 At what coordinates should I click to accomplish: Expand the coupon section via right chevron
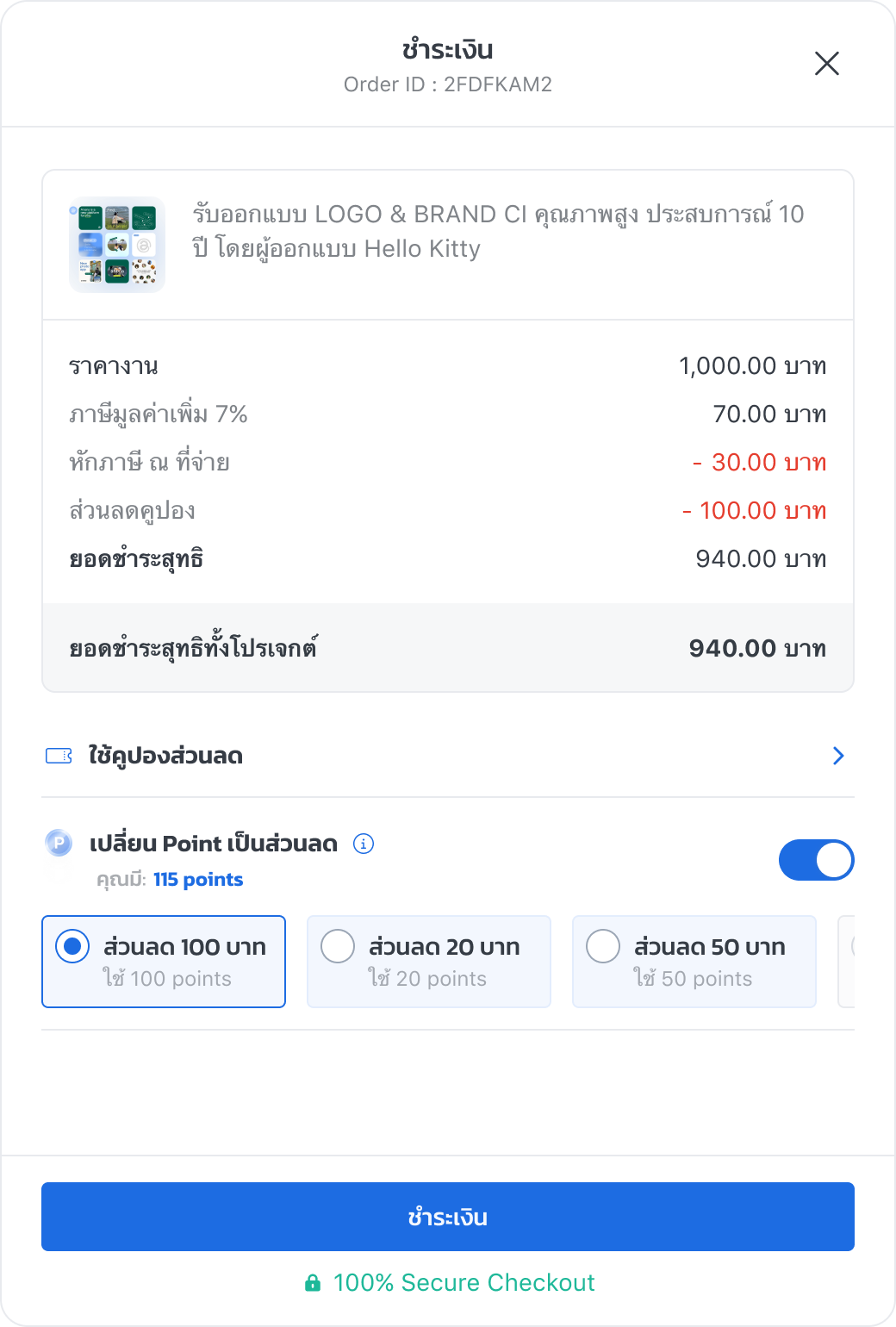click(837, 756)
